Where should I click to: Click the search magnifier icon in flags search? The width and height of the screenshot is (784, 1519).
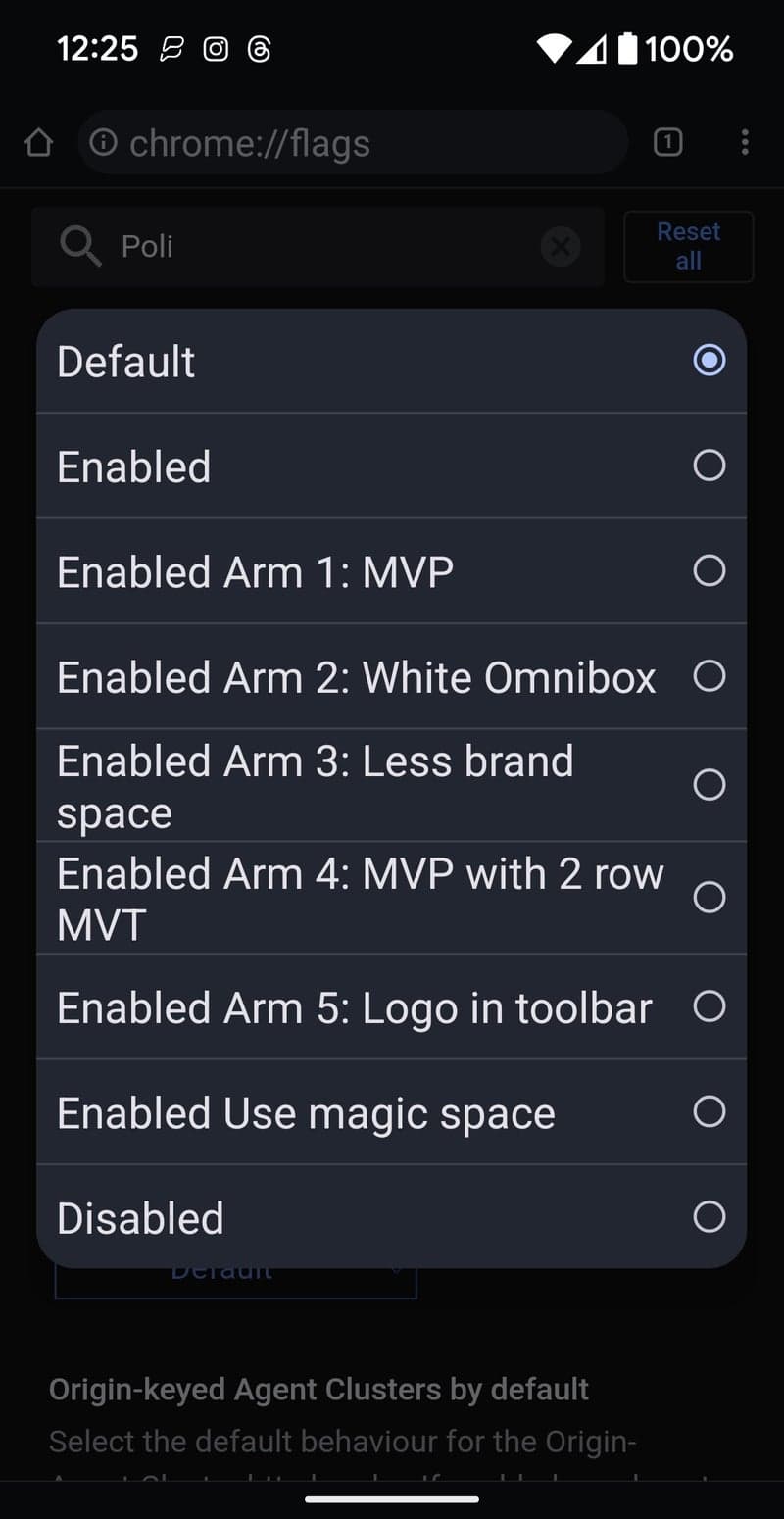(x=80, y=246)
